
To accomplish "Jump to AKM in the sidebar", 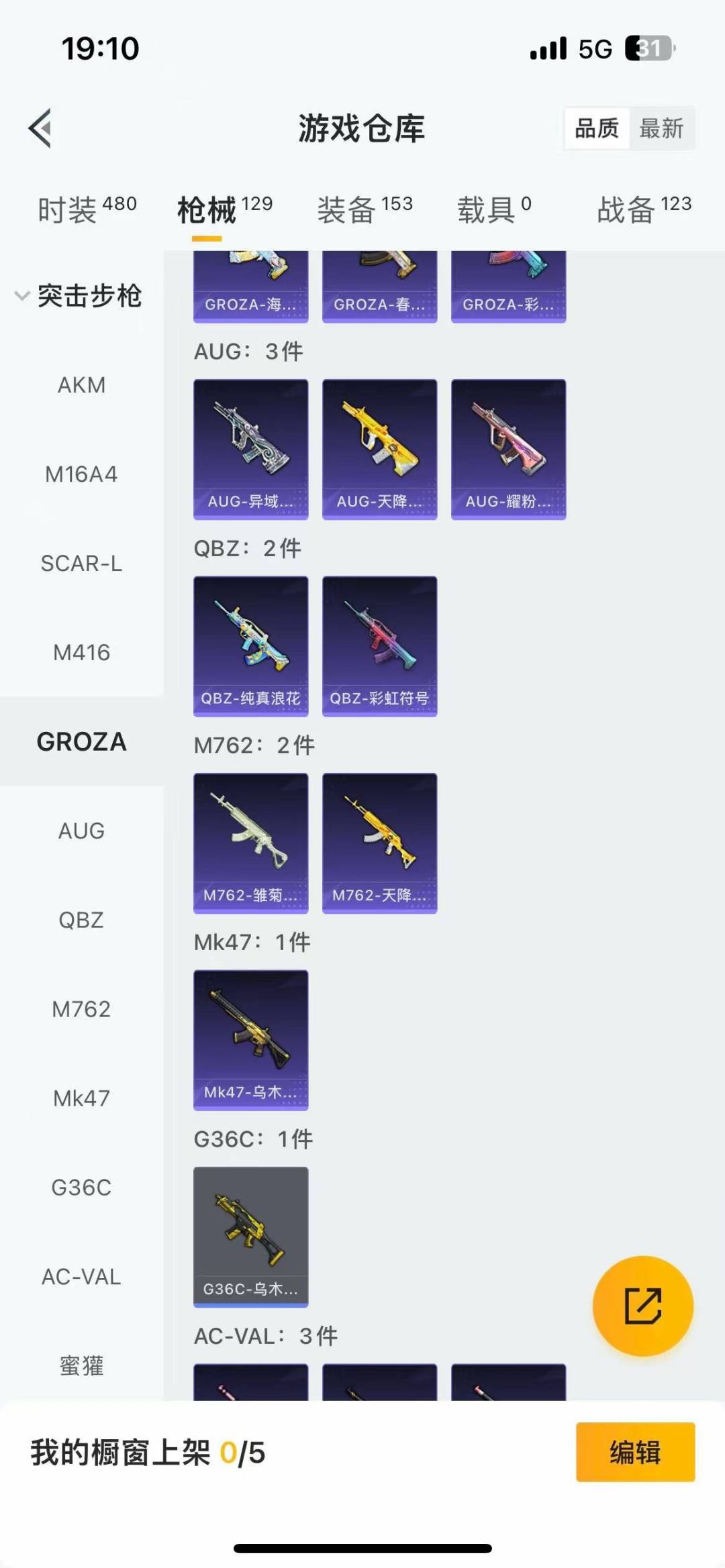I will (x=81, y=385).
